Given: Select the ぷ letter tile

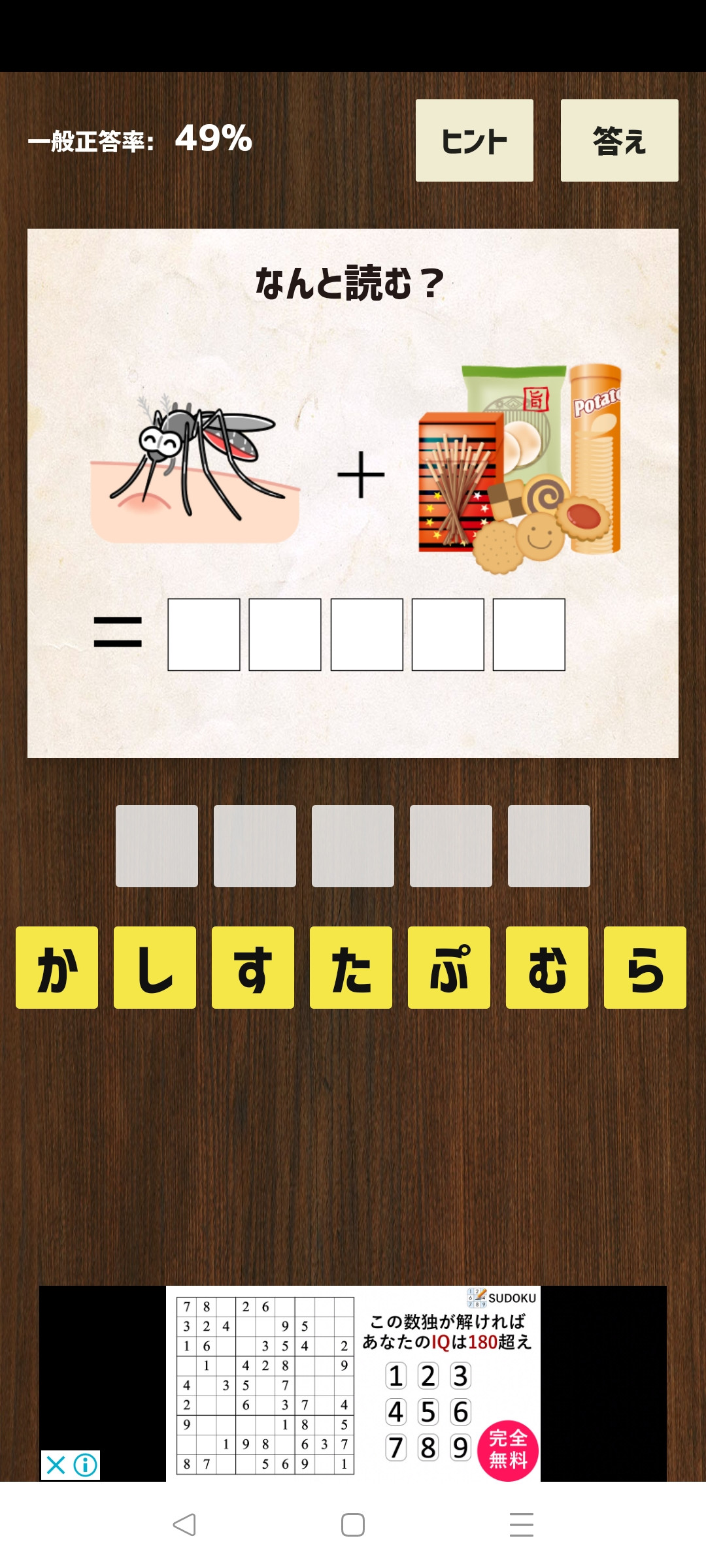Looking at the screenshot, I should [449, 968].
